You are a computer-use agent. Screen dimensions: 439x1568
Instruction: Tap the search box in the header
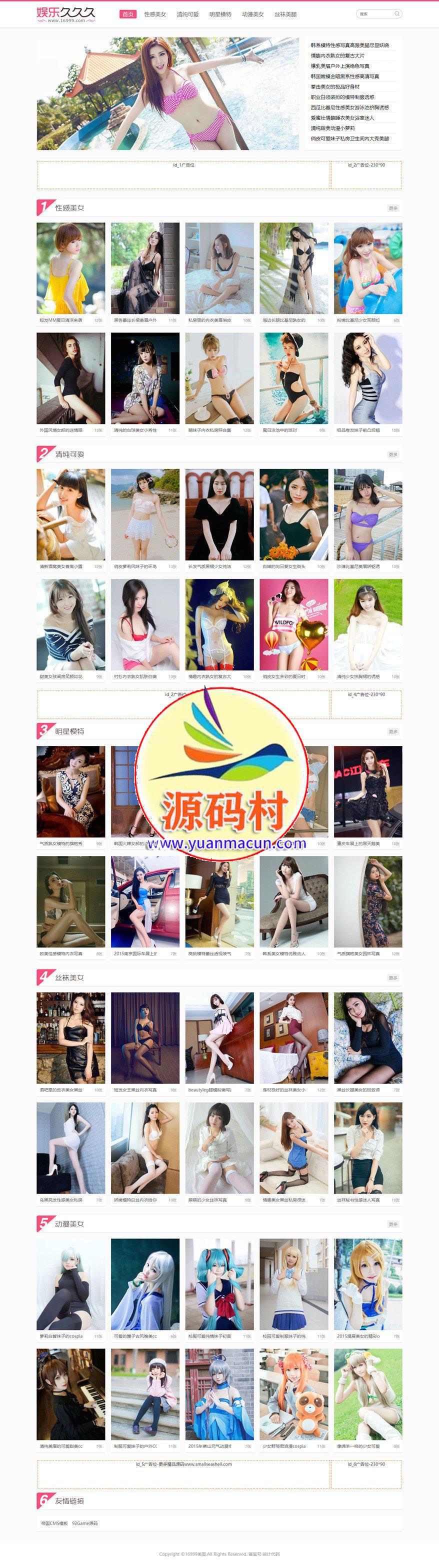click(372, 13)
